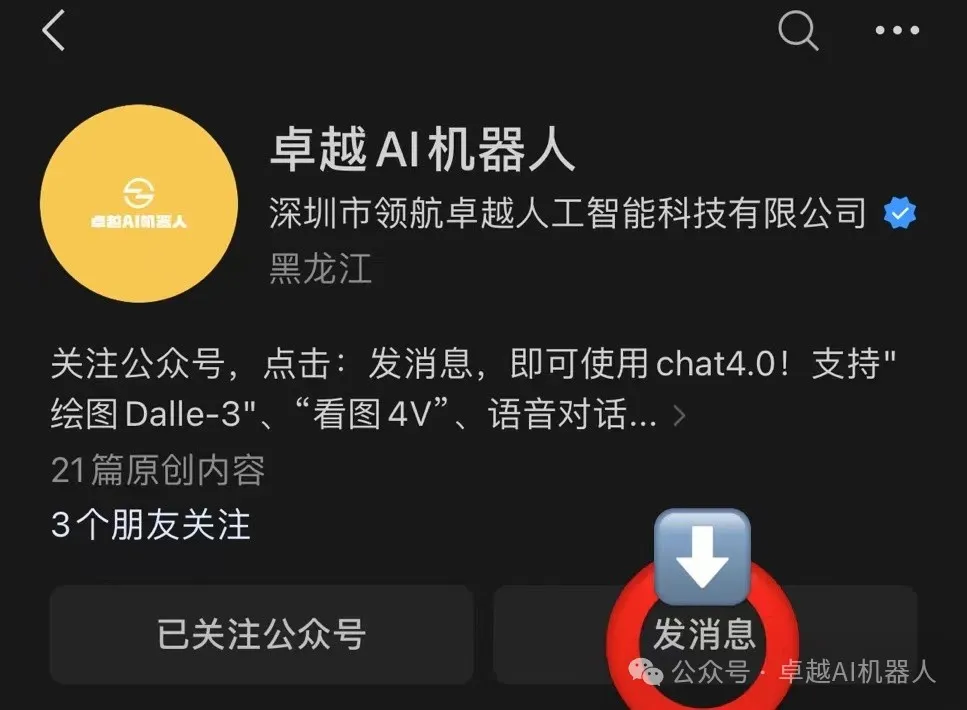This screenshot has width=967, height=710.
Task: Expand the account description chevron
Action: pos(680,416)
